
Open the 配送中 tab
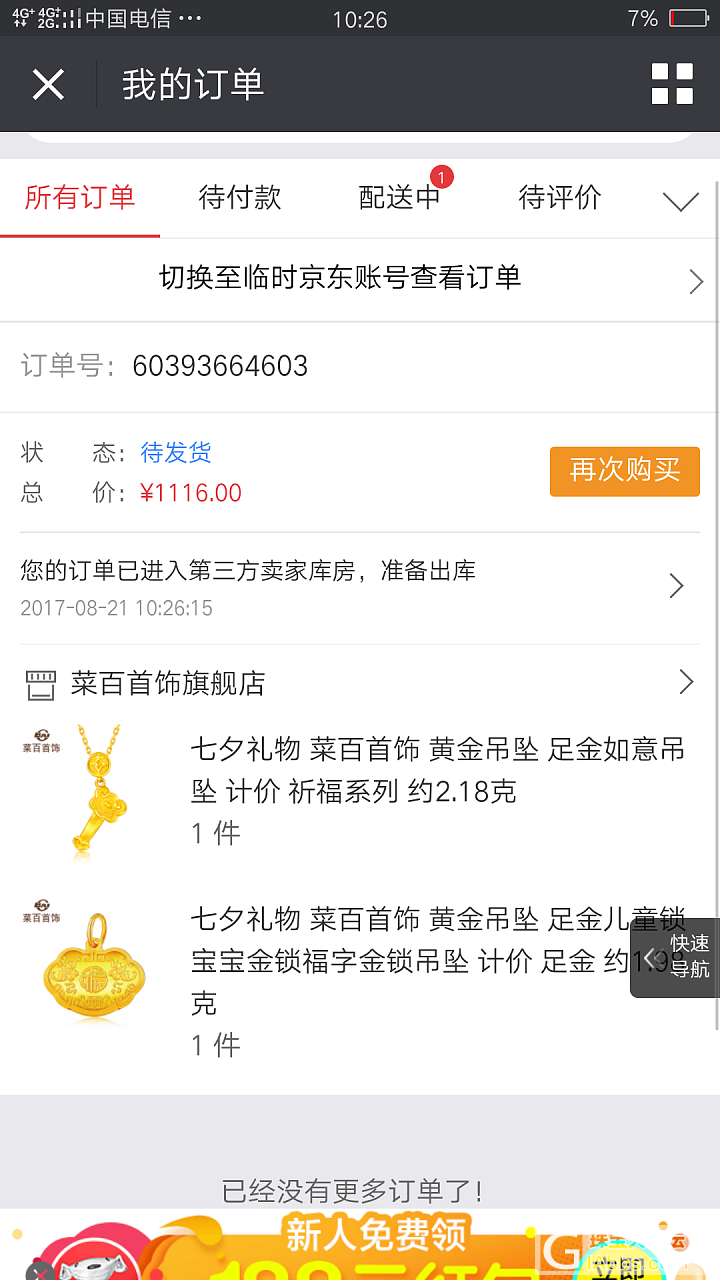[400, 198]
